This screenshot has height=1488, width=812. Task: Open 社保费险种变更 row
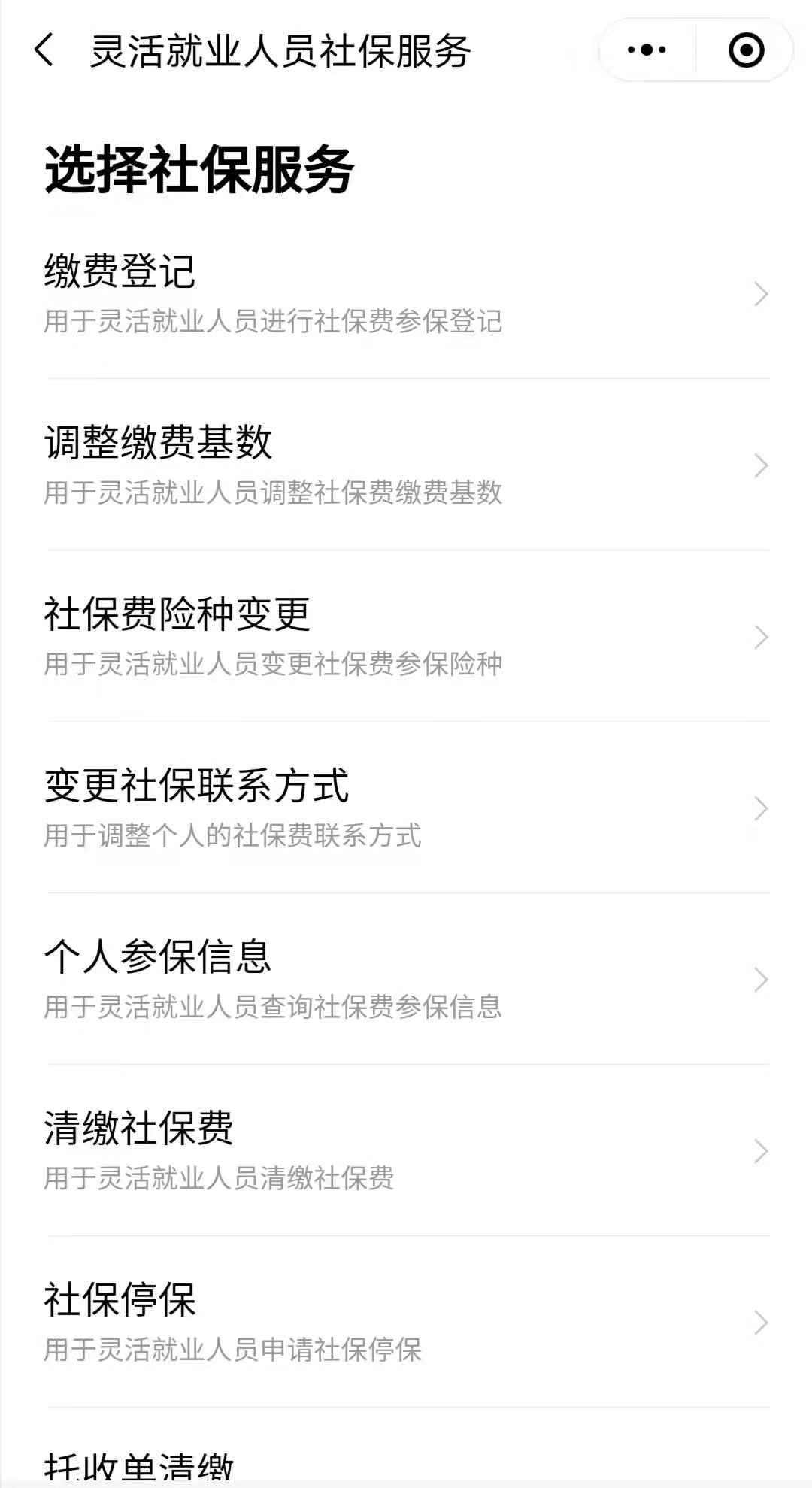coord(406,636)
